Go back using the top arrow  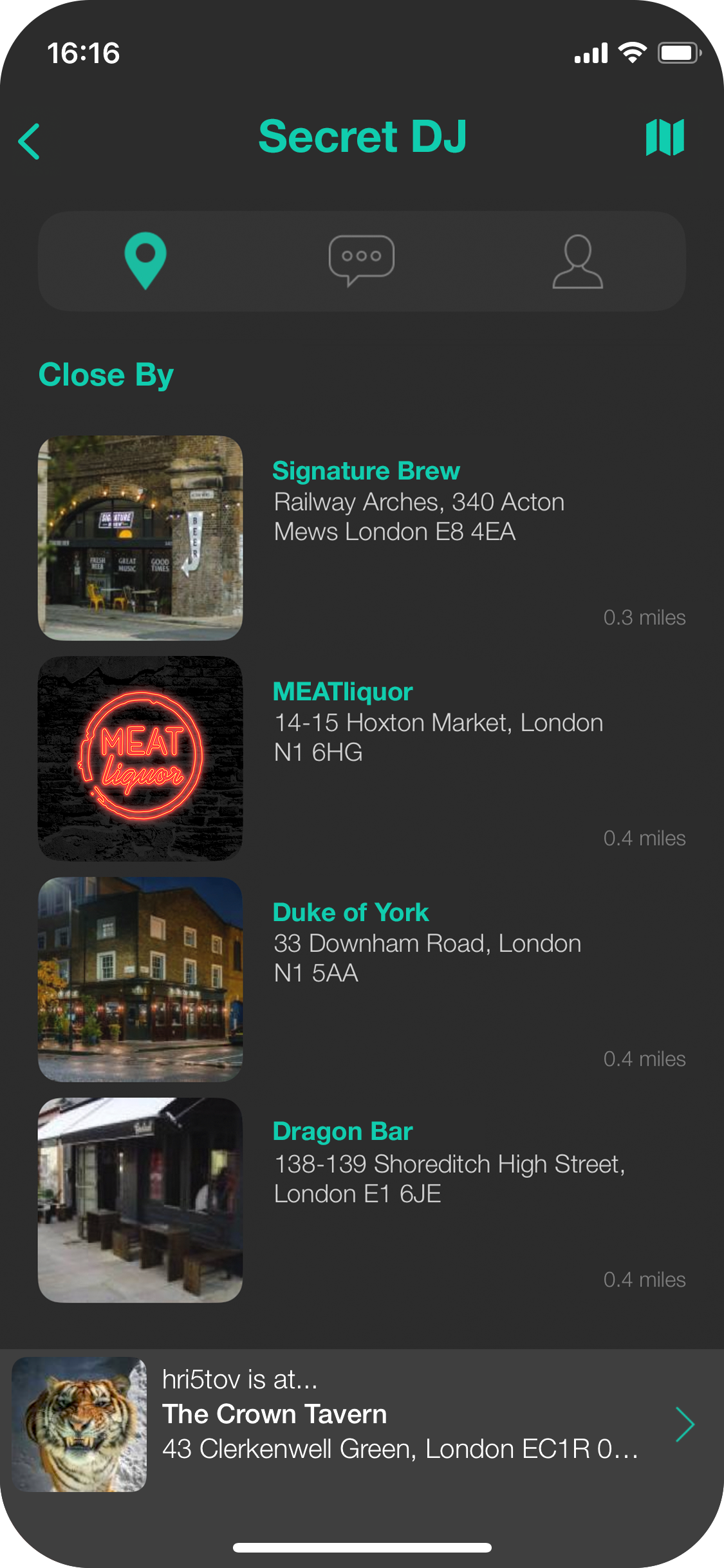pos(30,141)
